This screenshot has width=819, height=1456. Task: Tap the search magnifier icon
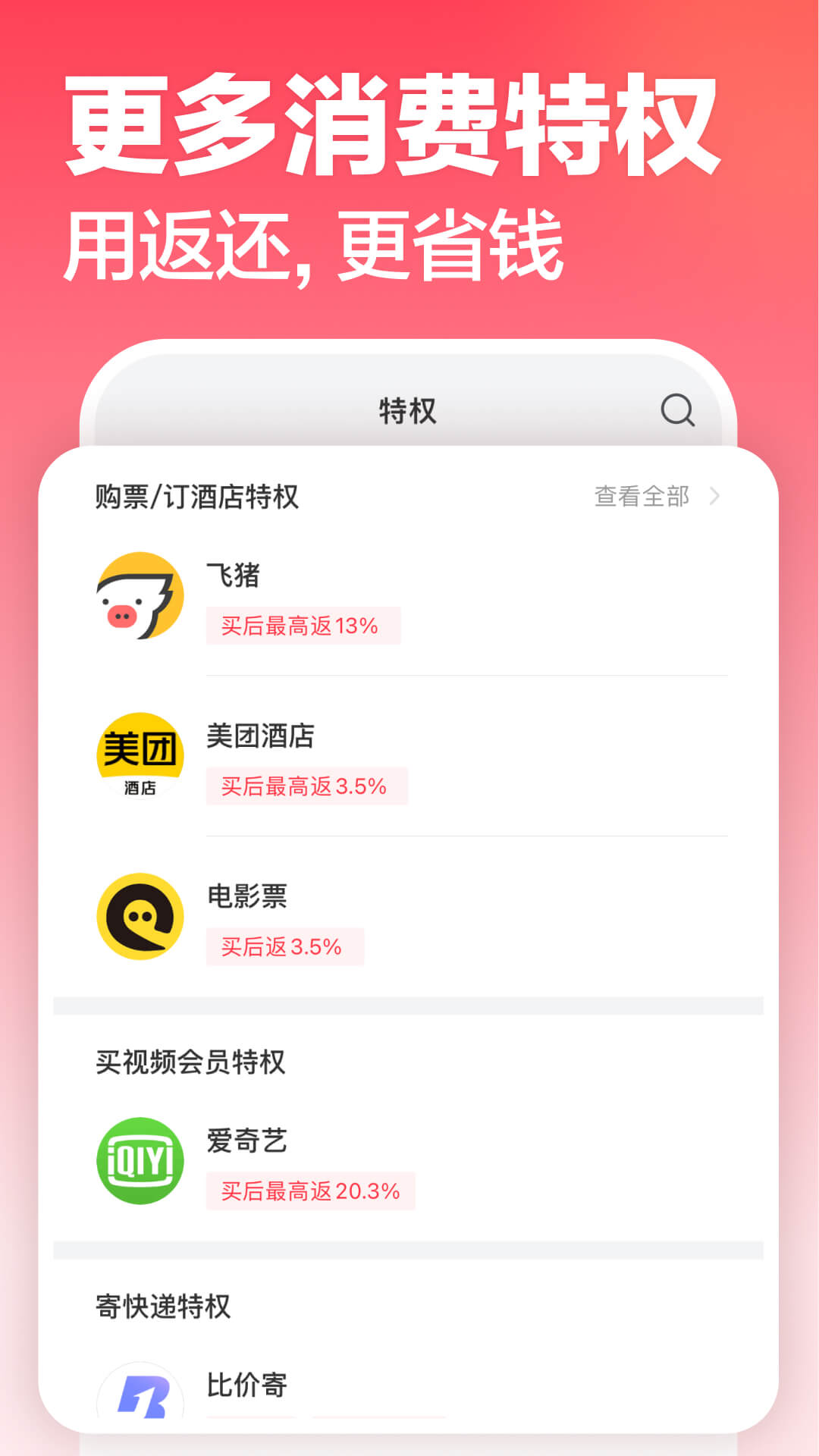tap(677, 411)
